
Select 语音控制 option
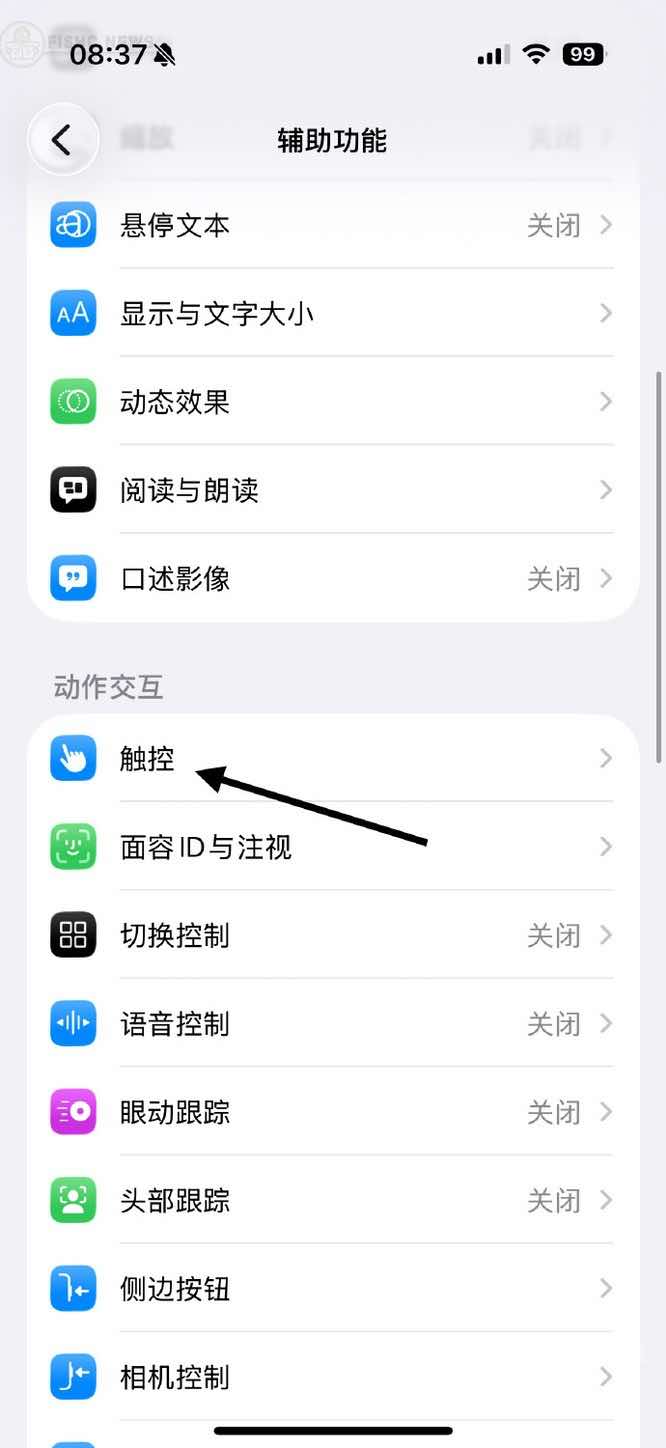(332, 1024)
